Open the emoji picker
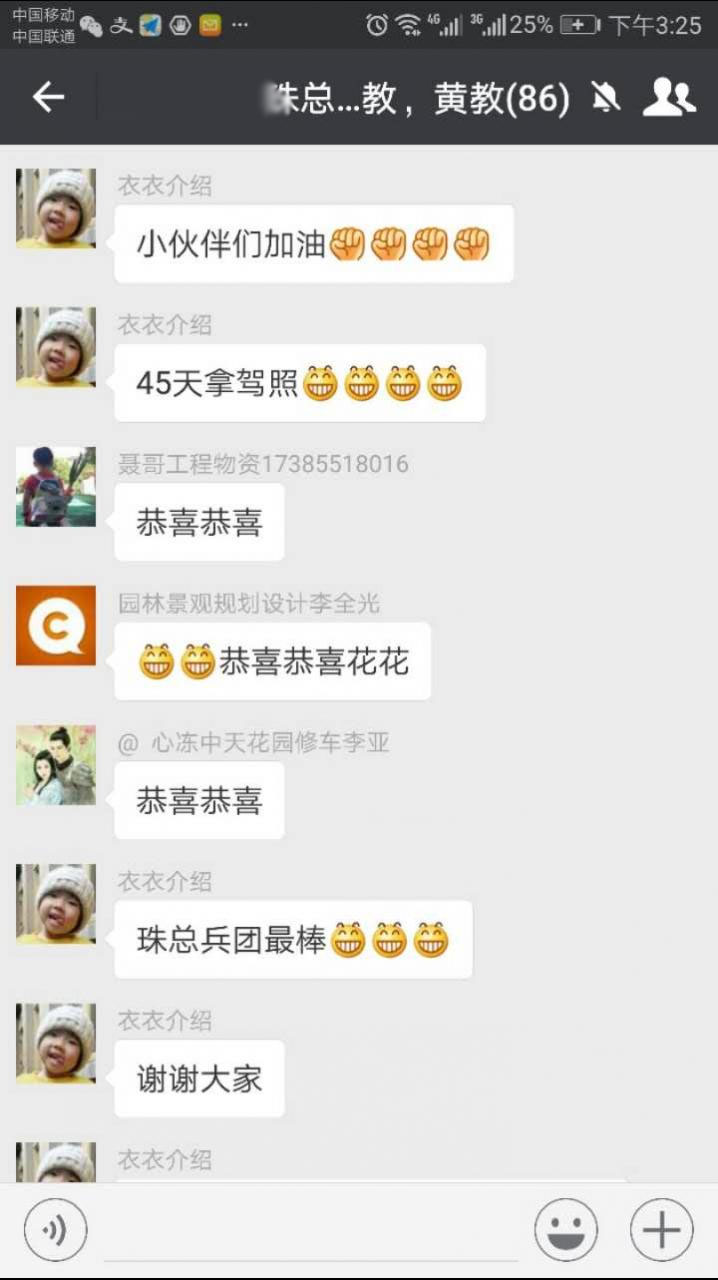 coord(566,1230)
